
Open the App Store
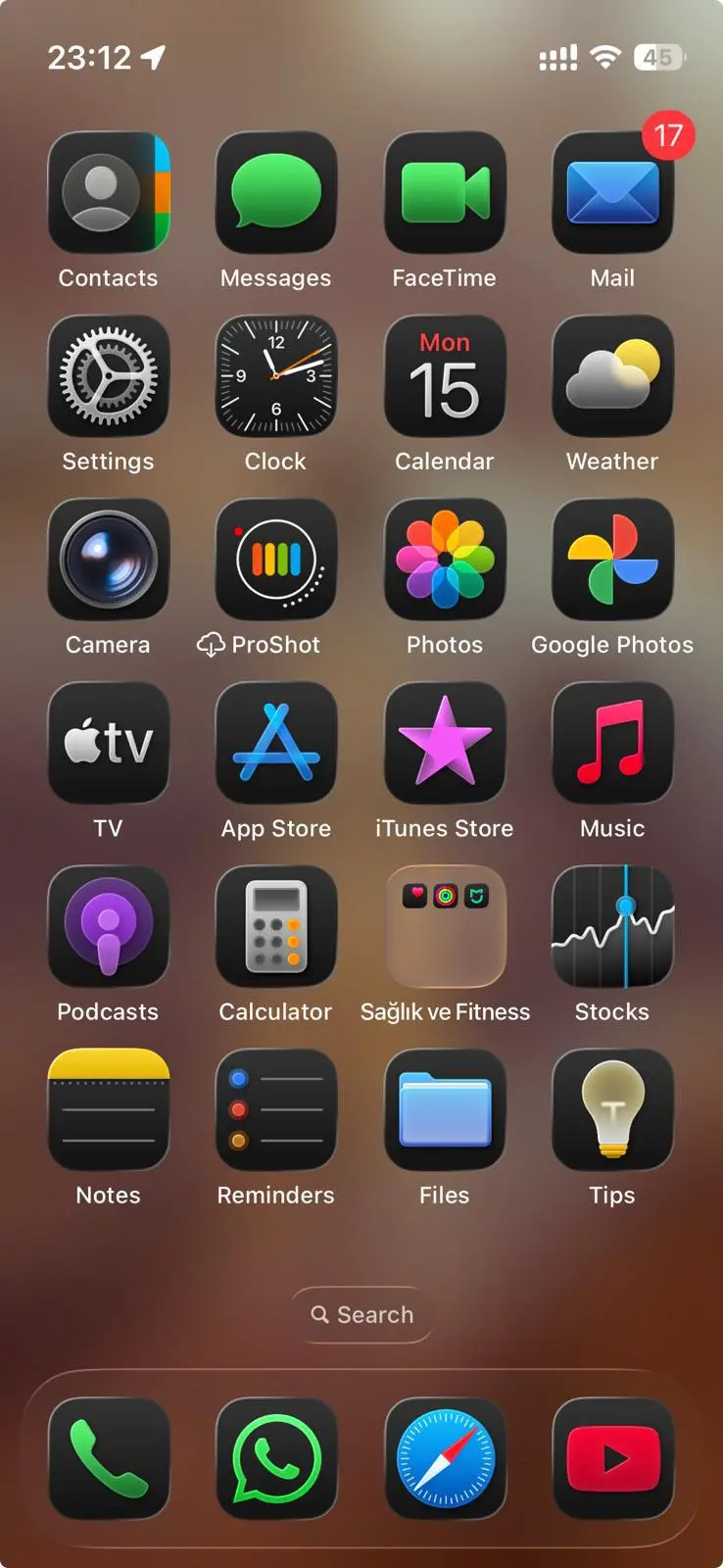275,742
